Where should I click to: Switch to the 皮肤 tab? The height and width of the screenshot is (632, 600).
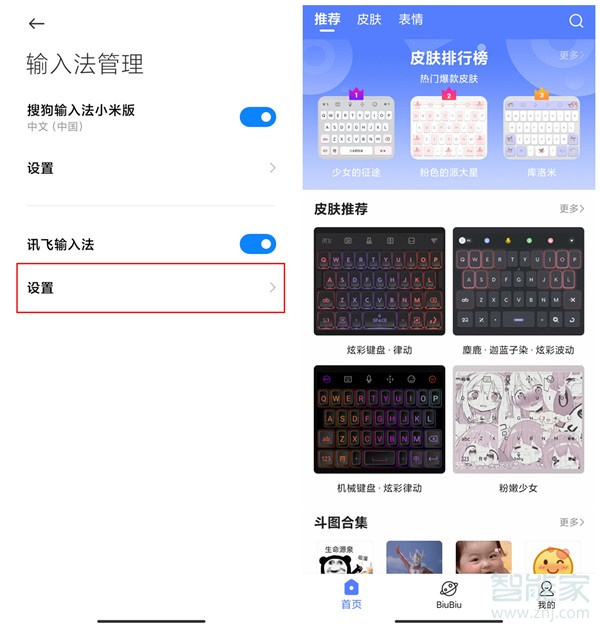pyautogui.click(x=369, y=20)
